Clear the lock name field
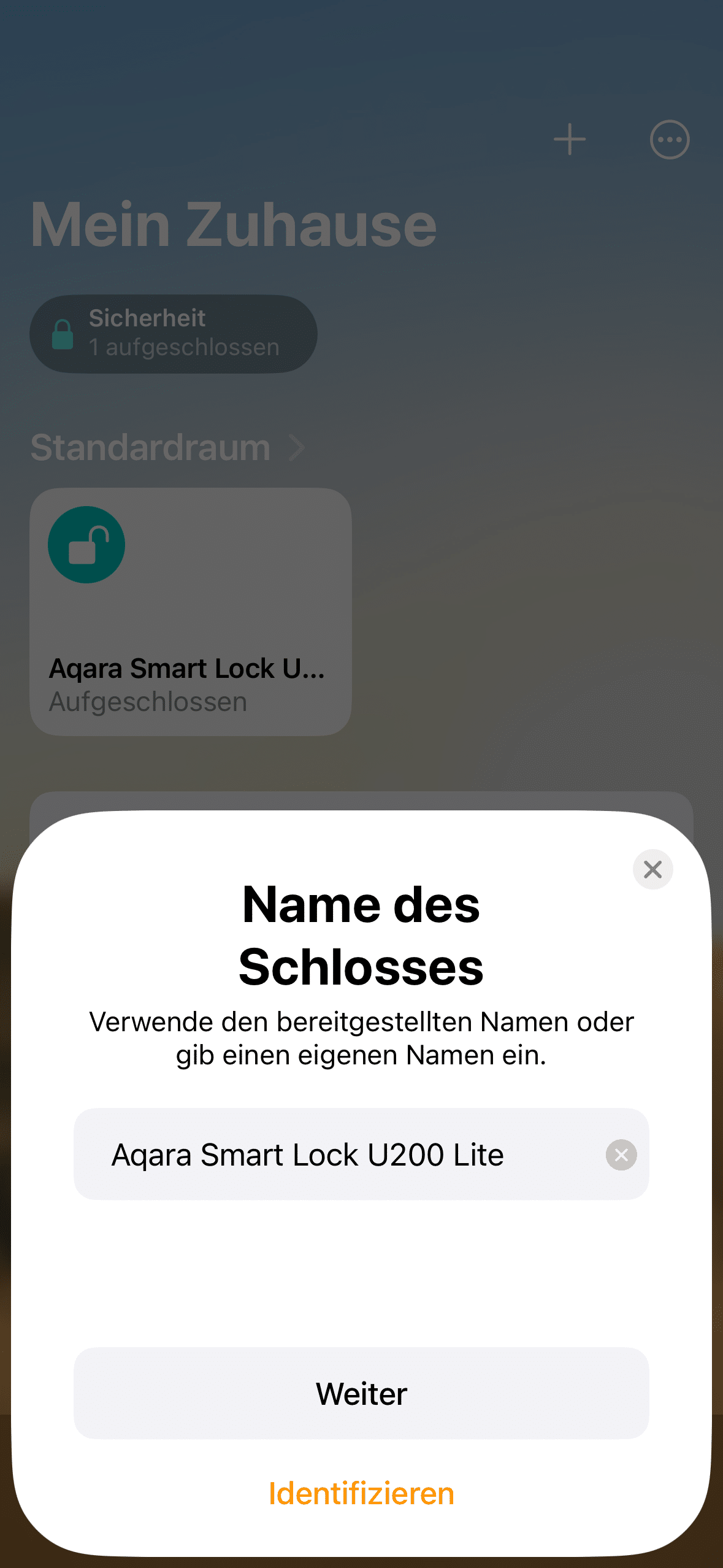 tap(621, 1155)
